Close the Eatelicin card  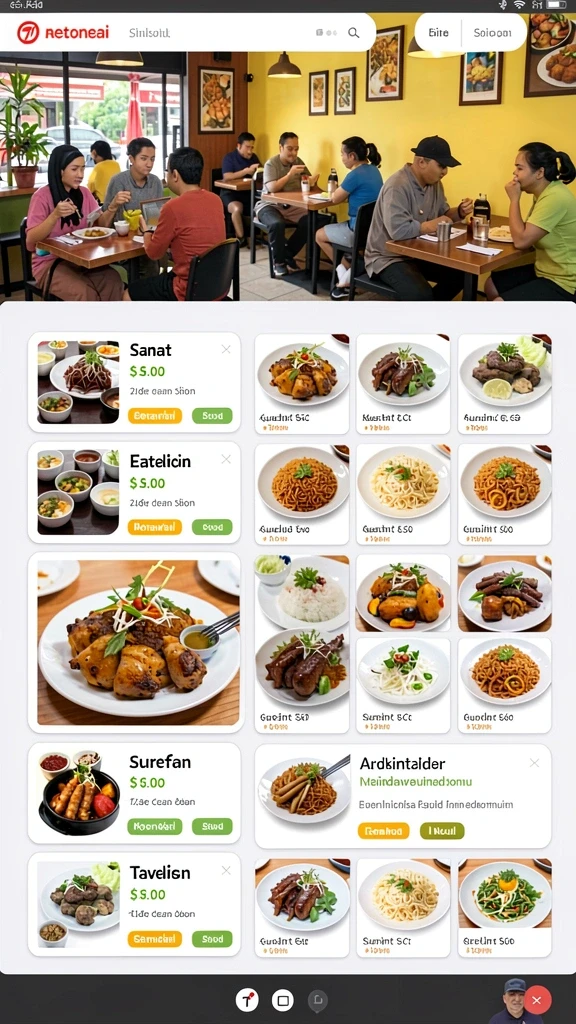pos(226,460)
